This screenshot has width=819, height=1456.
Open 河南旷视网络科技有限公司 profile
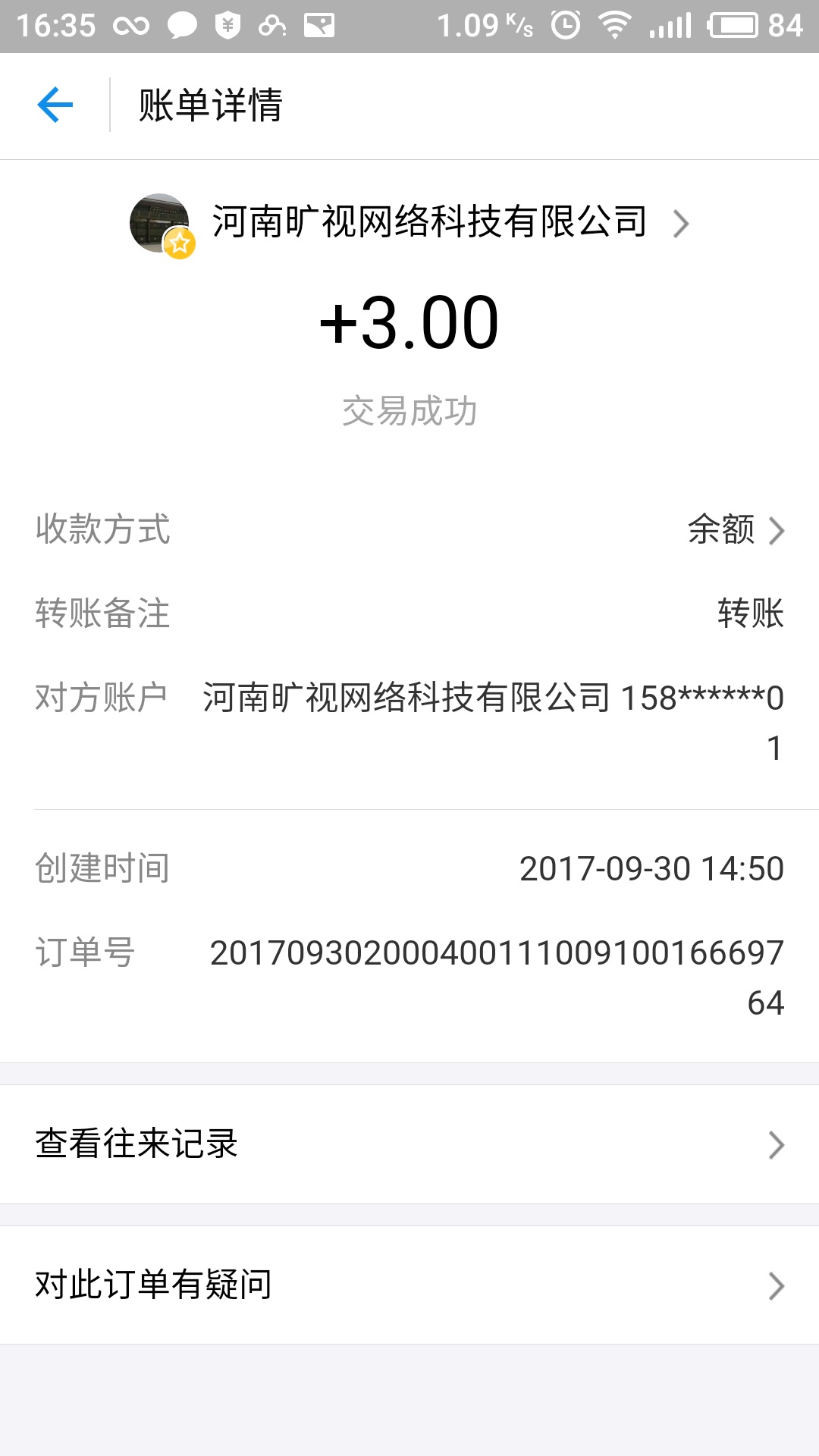click(x=429, y=222)
